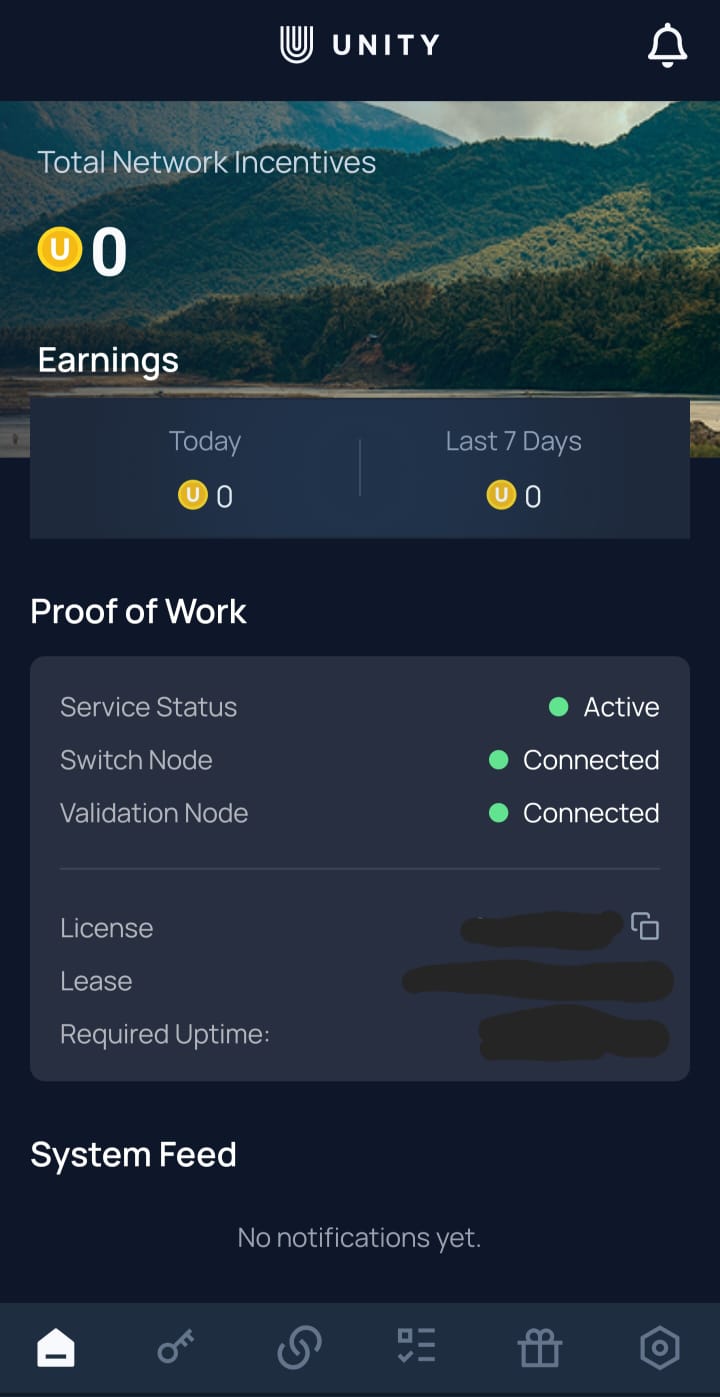Click the yellow U coin next to zero balance

pyautogui.click(x=59, y=249)
